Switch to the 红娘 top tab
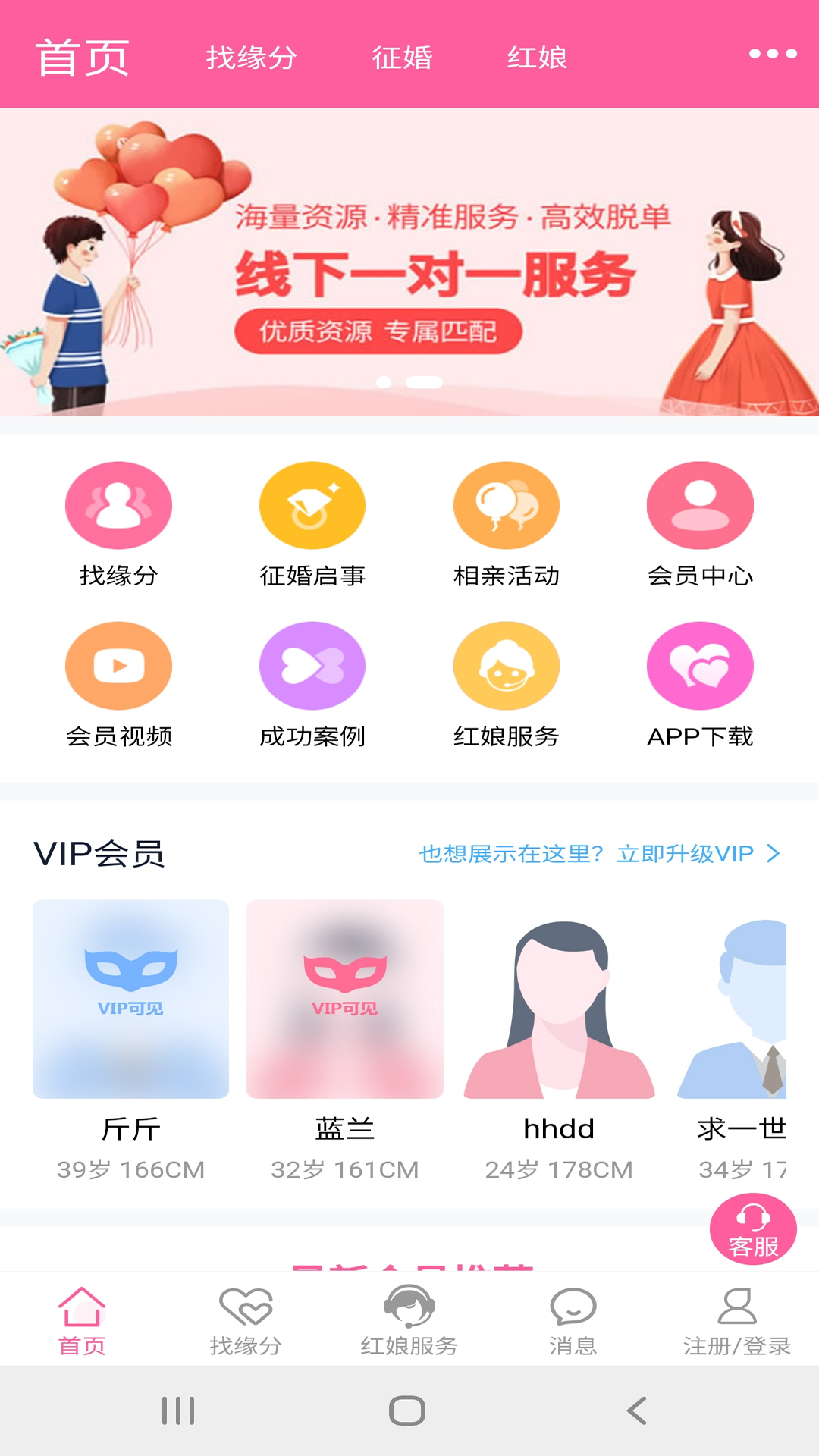Screen dimensions: 819x1456 pyautogui.click(x=537, y=58)
